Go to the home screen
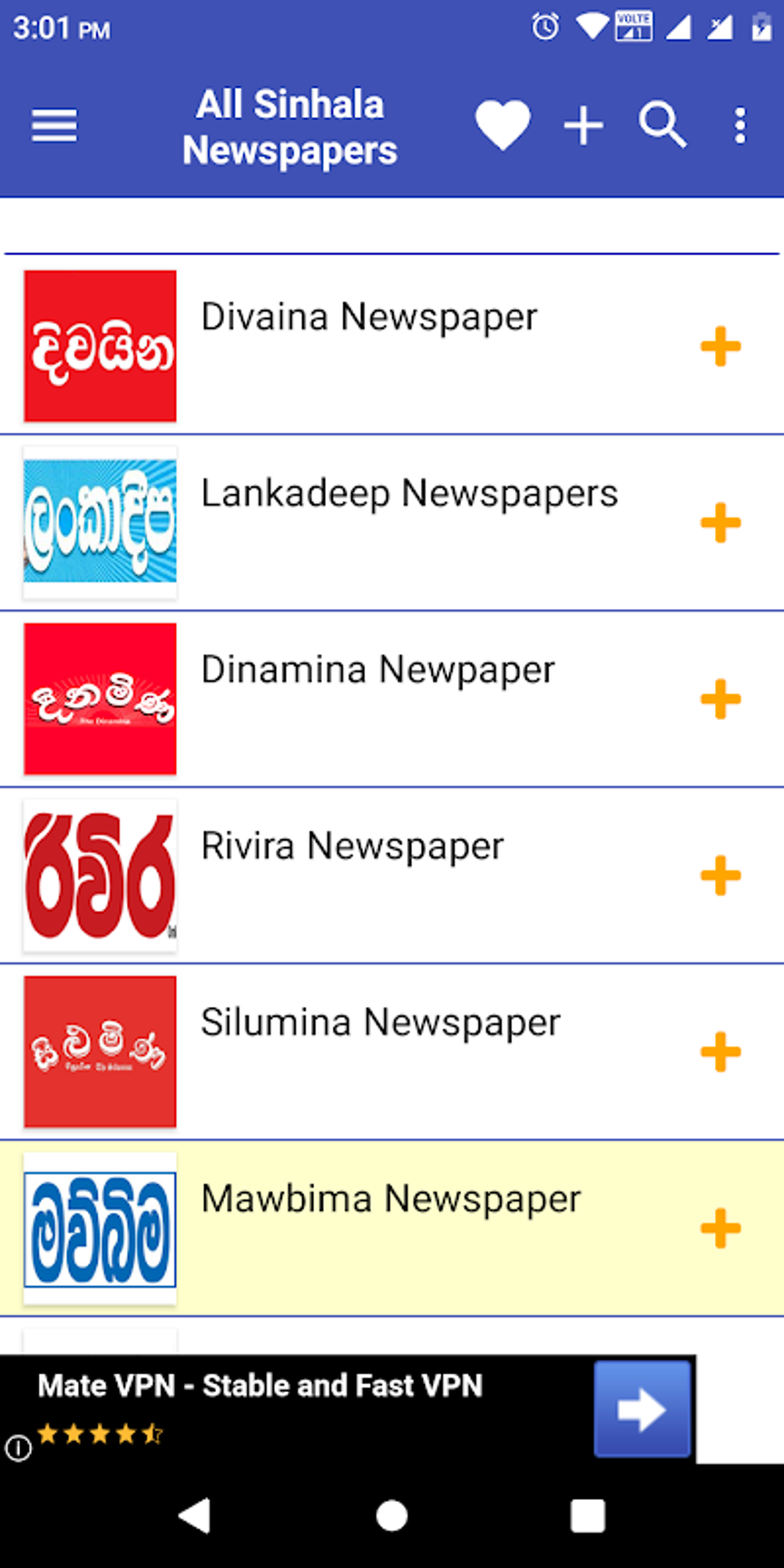Screen dimensions: 784x1568 point(392,1517)
